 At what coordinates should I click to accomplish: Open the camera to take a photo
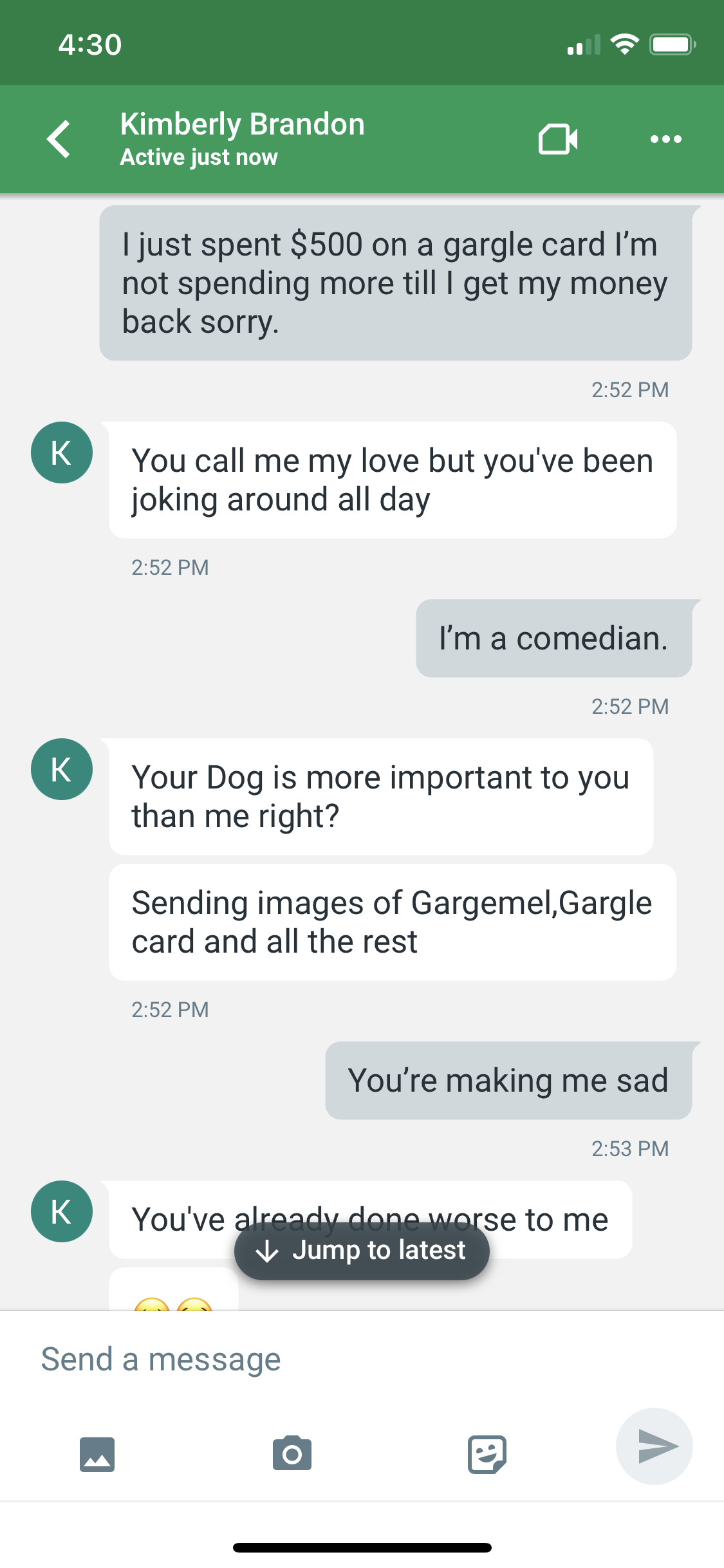[x=292, y=1453]
